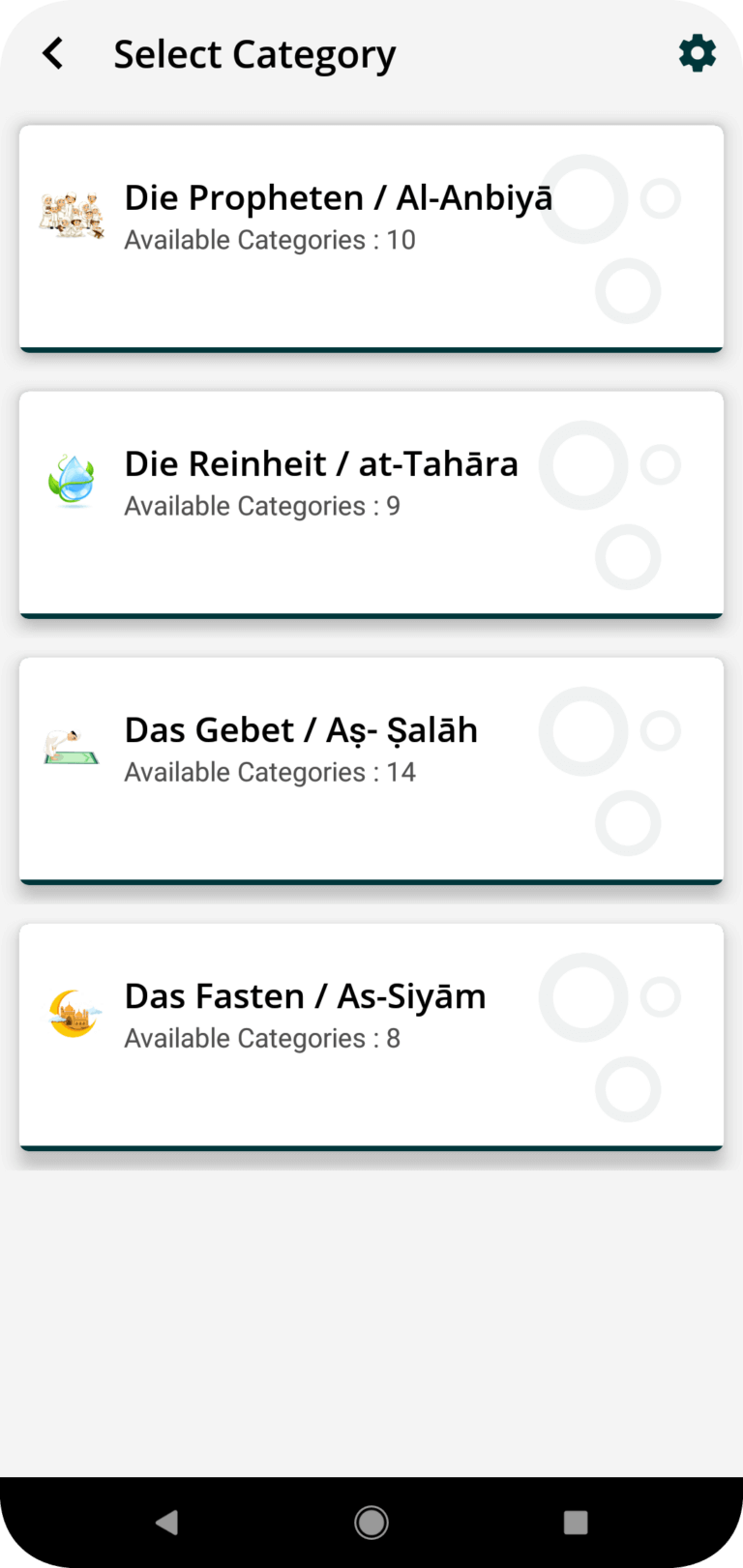This screenshot has height=1568, width=743.
Task: Select Die Reinheit / at-Tahāra card
Action: pos(371,505)
